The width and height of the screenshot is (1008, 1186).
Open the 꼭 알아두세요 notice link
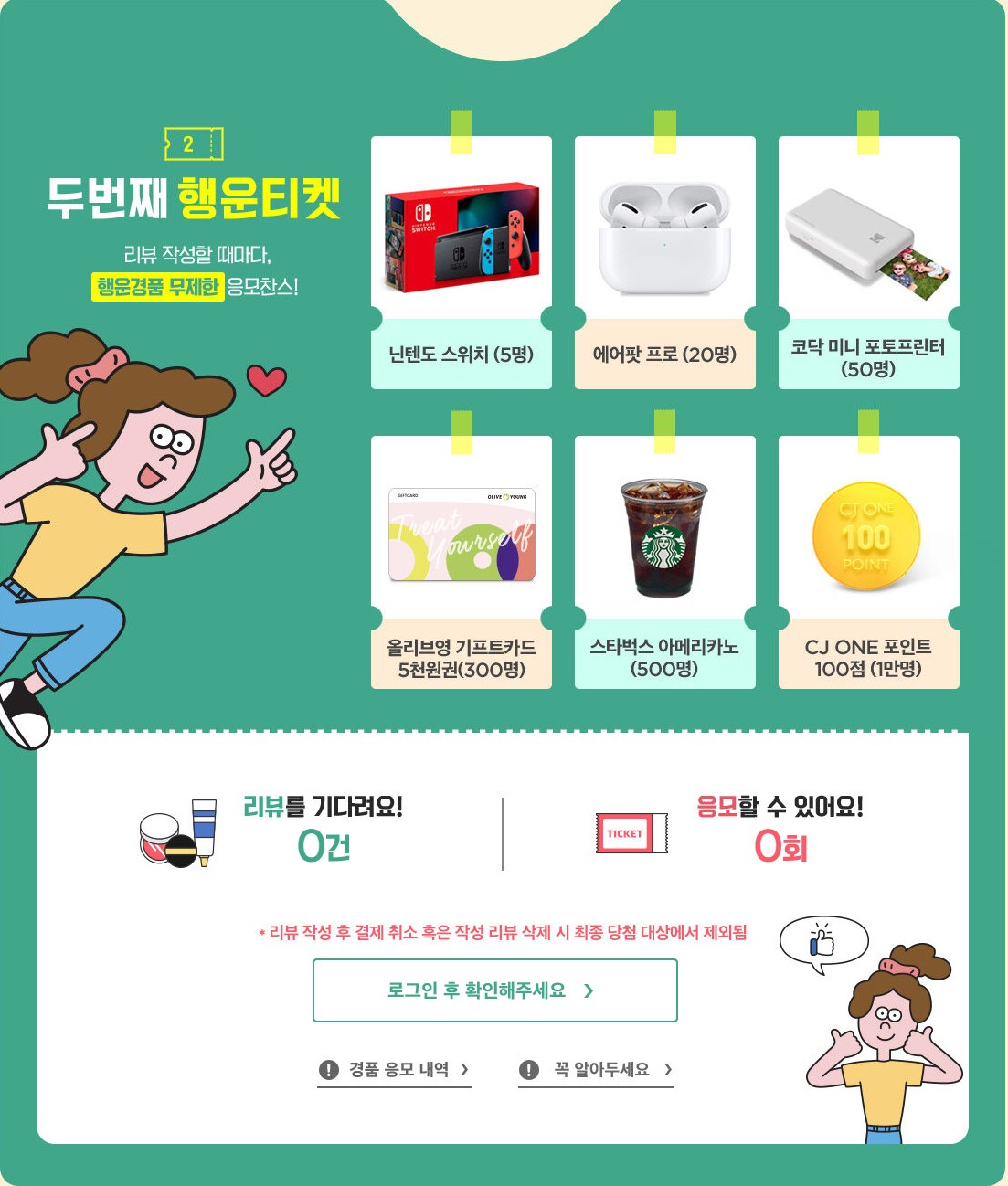pyautogui.click(x=596, y=1069)
